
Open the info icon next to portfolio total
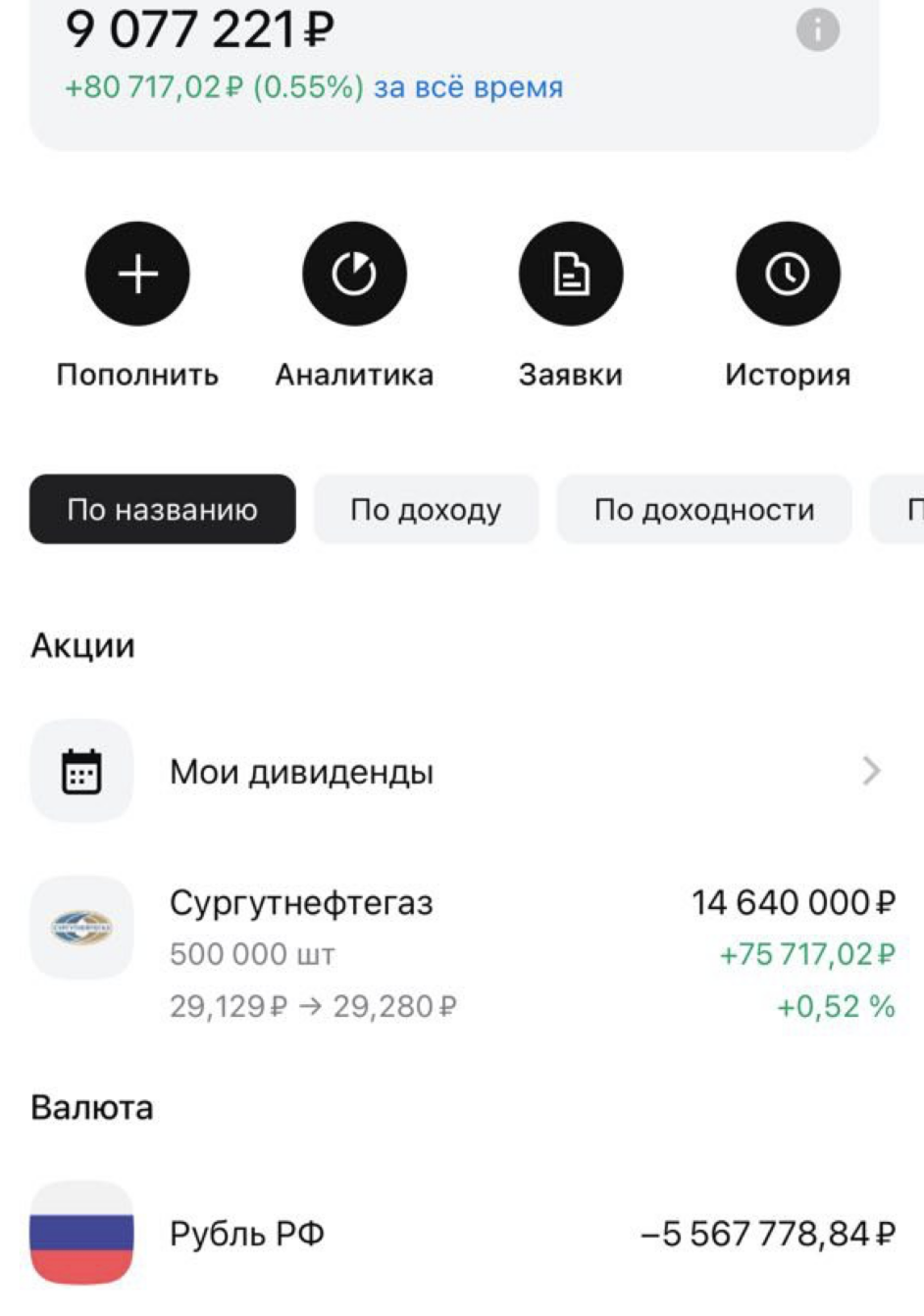click(x=816, y=29)
